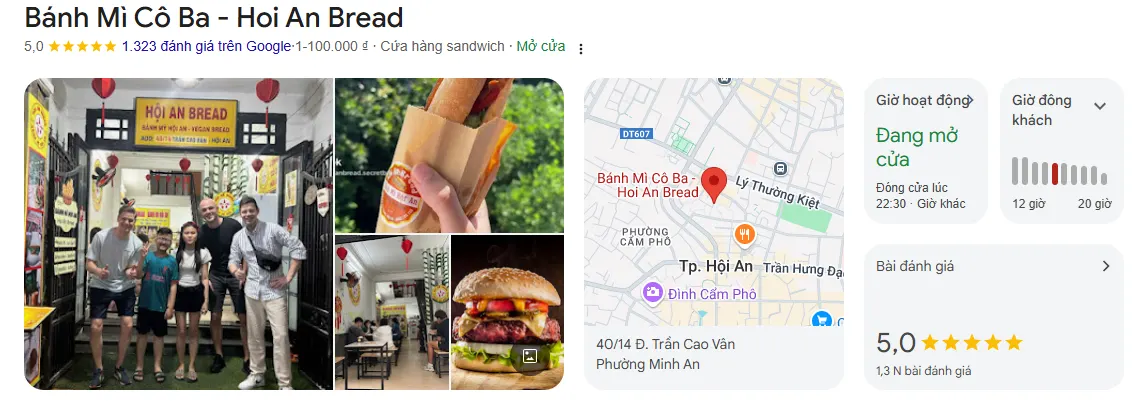The width and height of the screenshot is (1135, 401).
Task: Open the interior dining area photo
Action: [x=391, y=312]
